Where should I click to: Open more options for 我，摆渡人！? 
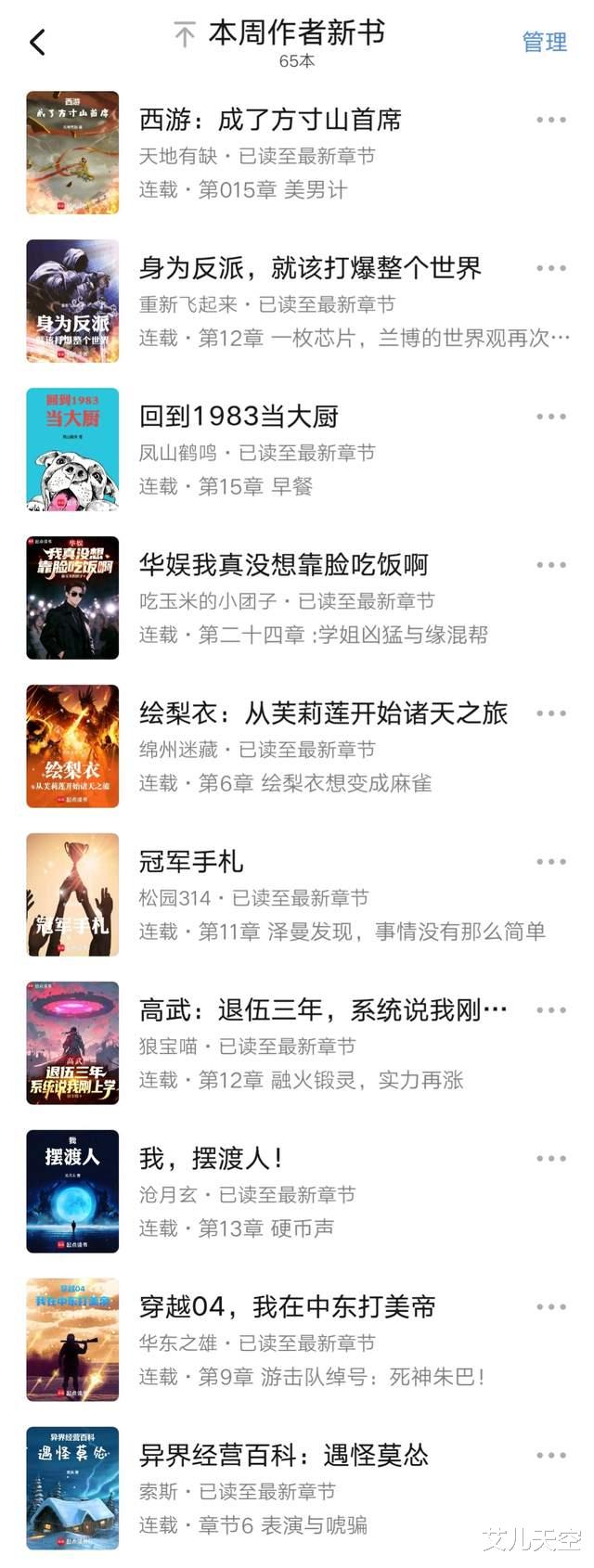[x=551, y=1159]
